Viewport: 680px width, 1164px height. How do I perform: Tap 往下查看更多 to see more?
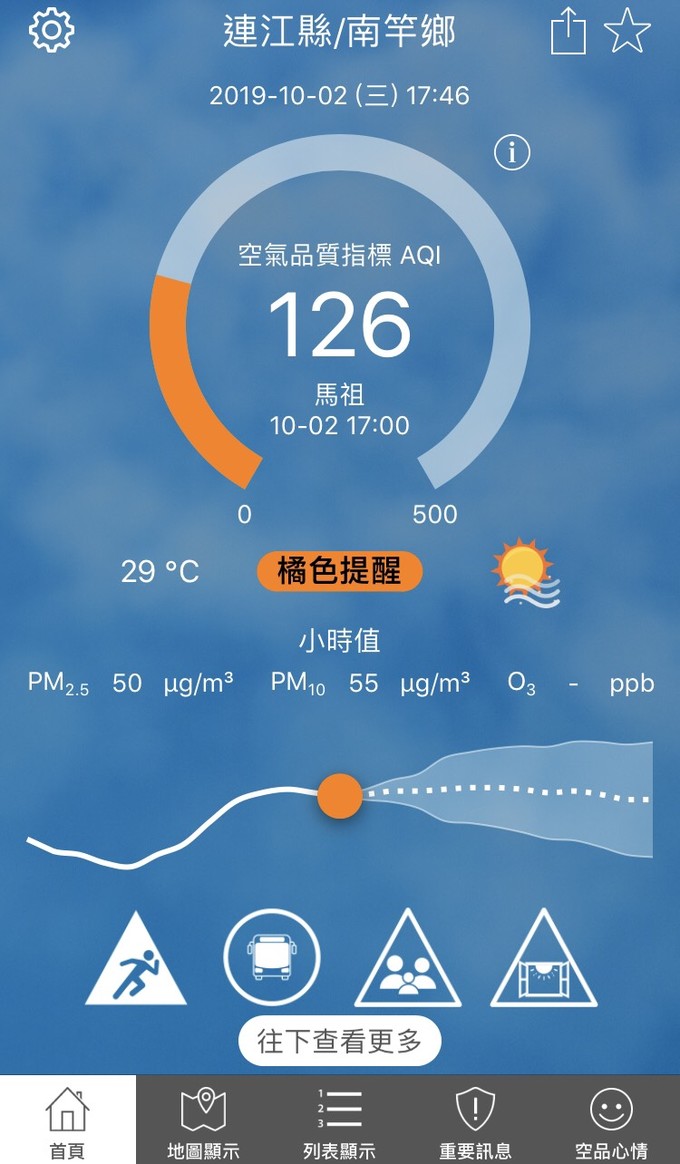(x=340, y=1041)
